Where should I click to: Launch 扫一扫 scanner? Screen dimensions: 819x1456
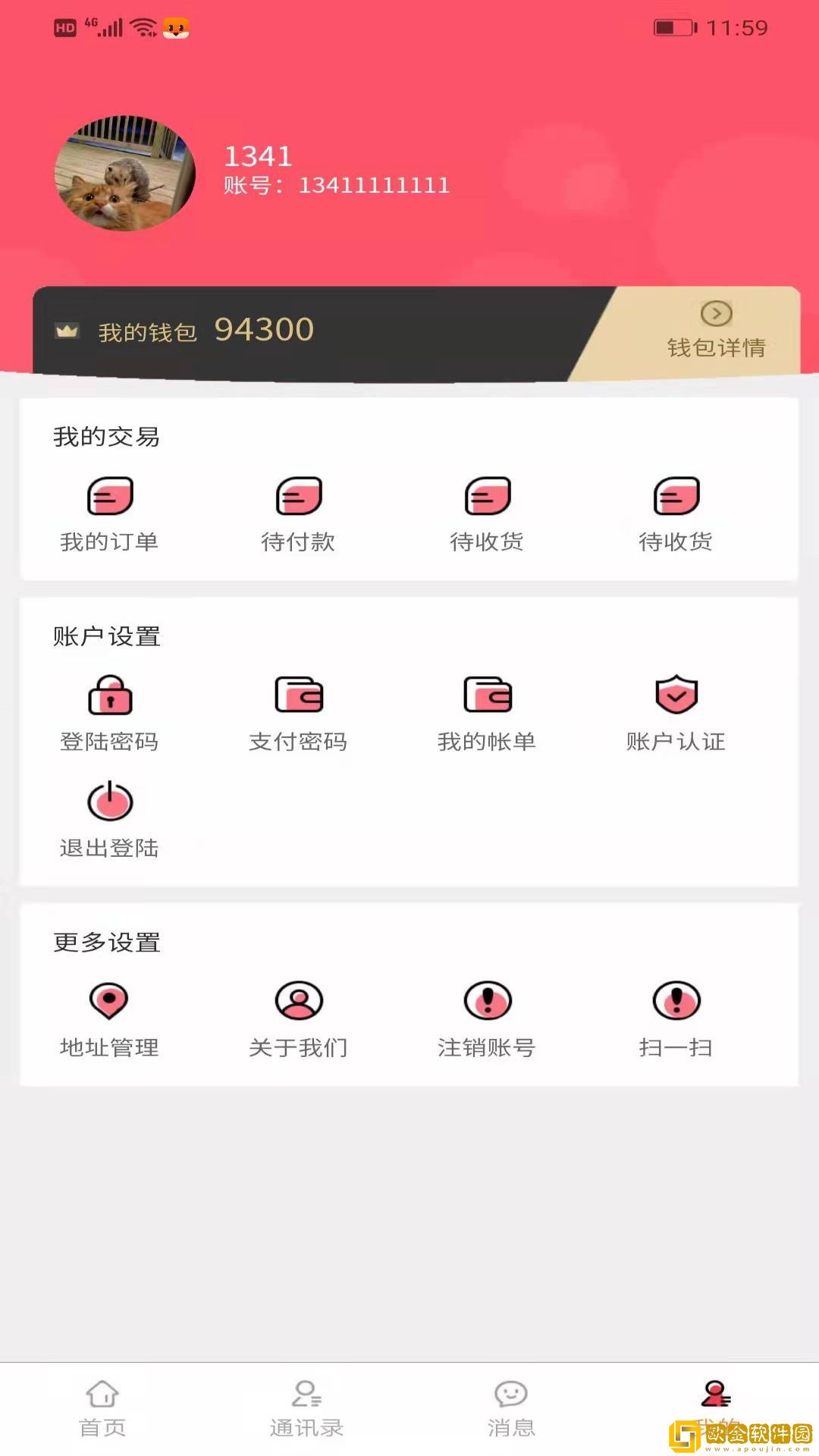(x=676, y=1020)
